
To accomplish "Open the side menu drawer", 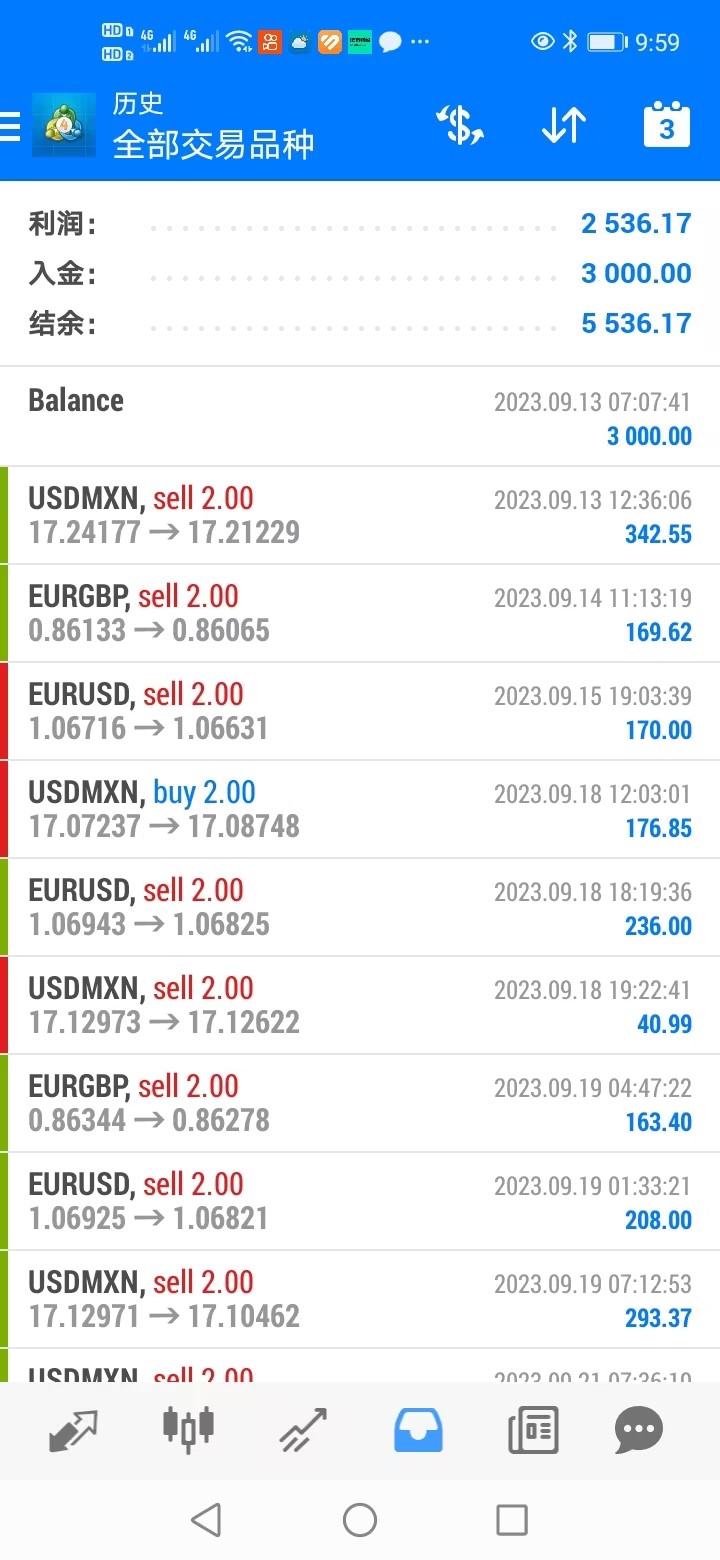I will pos(11,126).
